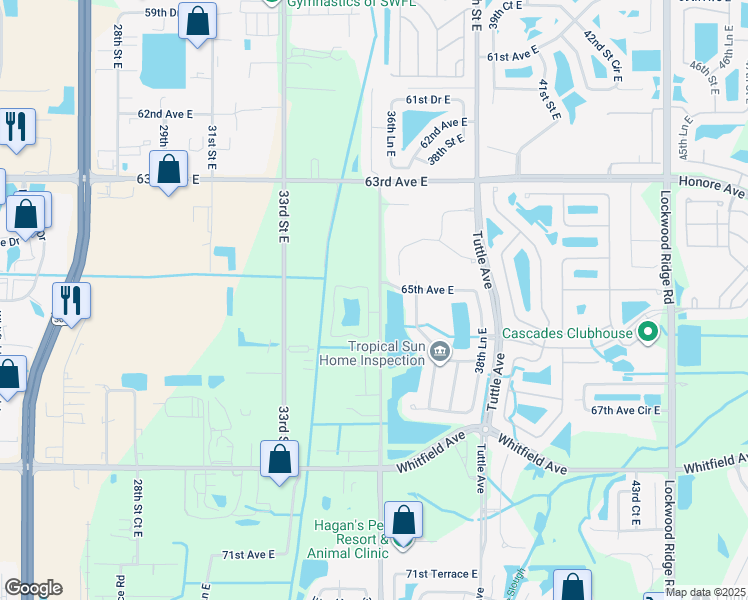The height and width of the screenshot is (600, 748).
Task: Tap the shopping marker at 33rd St and Whitfield Ave
Action: (280, 459)
